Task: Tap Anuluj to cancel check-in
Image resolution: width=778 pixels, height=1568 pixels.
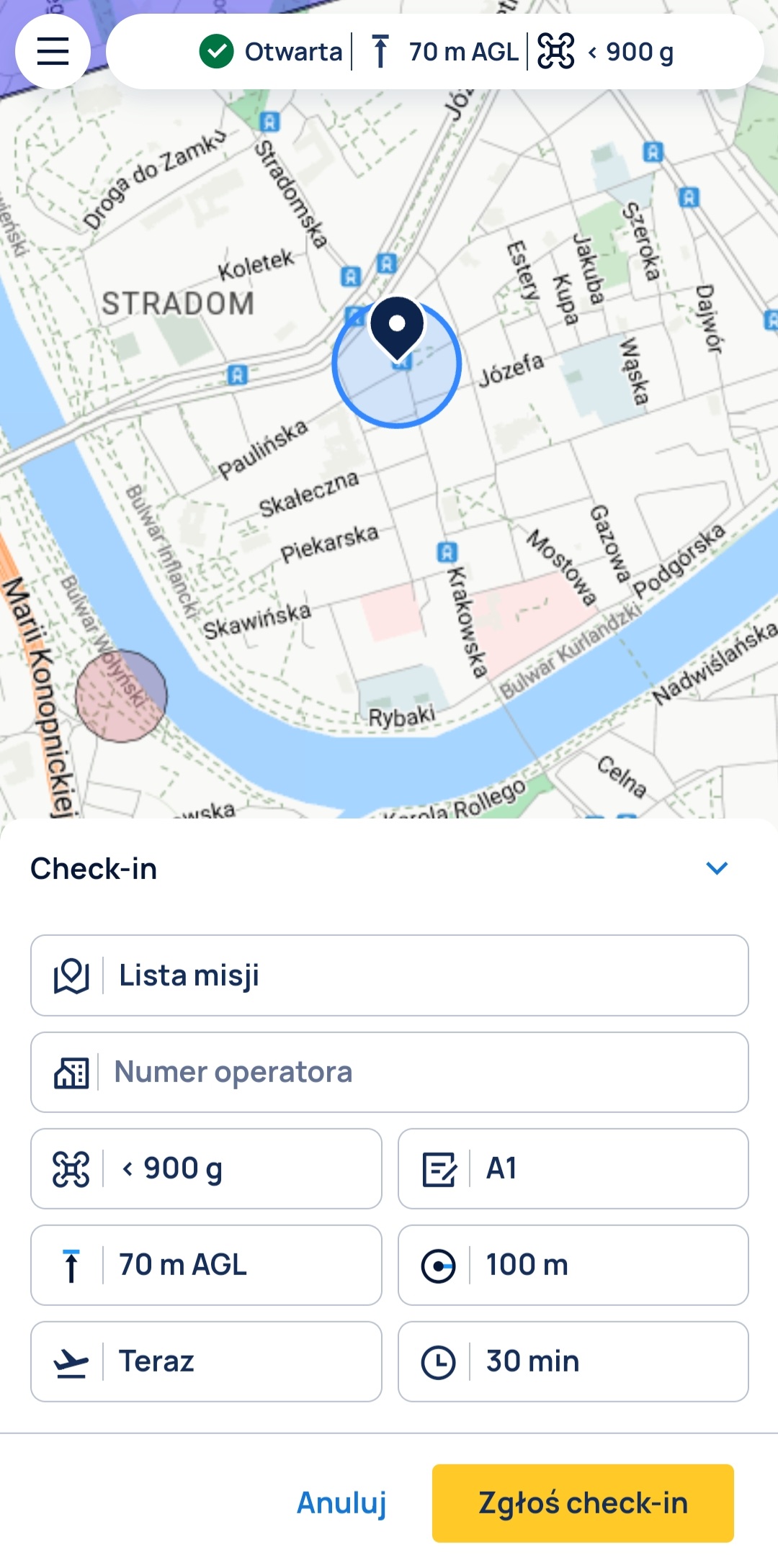Action: click(342, 1503)
